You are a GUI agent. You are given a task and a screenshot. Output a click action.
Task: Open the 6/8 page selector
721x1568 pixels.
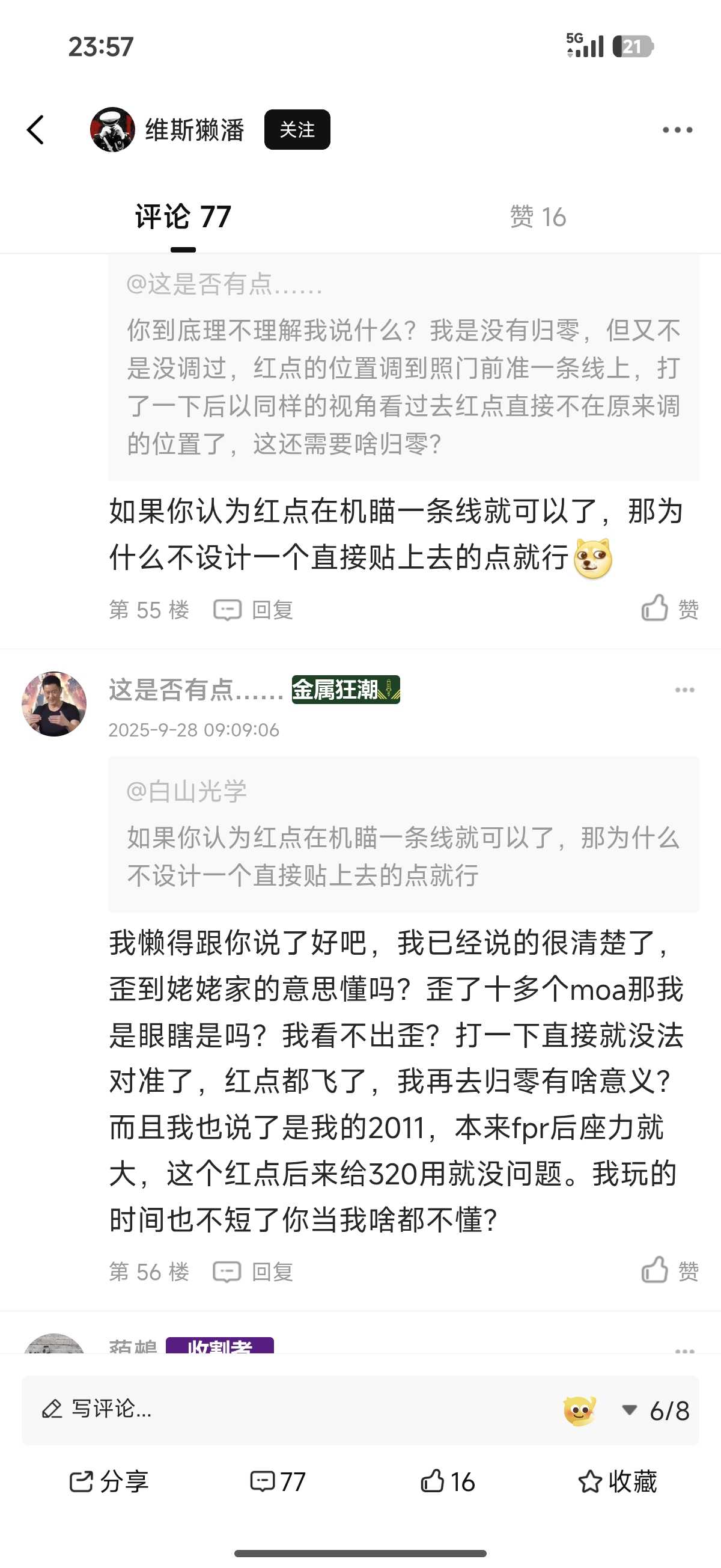(656, 1410)
